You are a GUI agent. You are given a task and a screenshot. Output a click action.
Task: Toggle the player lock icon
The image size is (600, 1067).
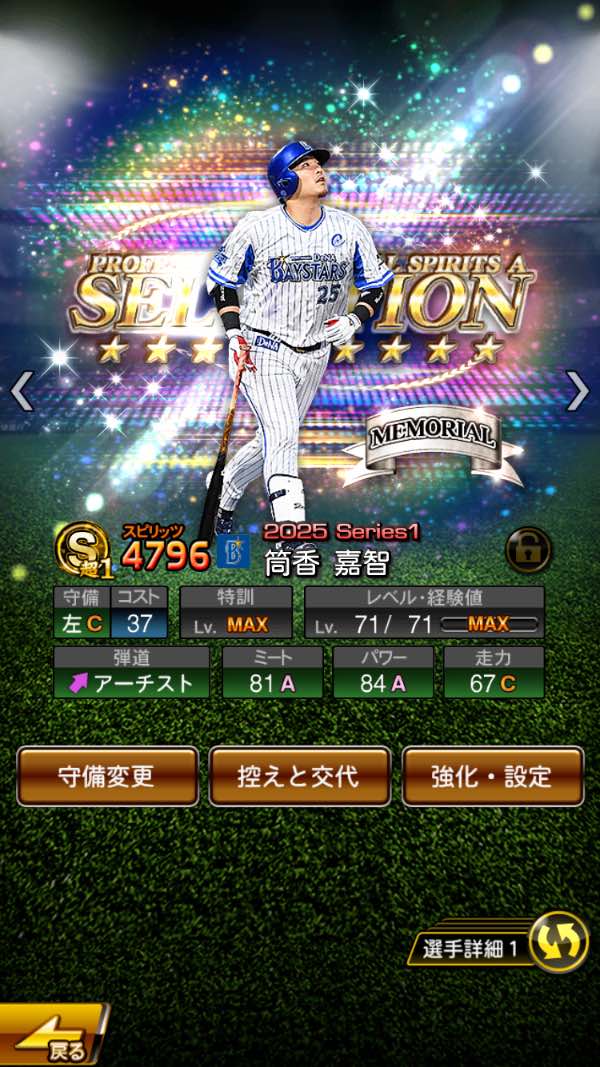(527, 550)
